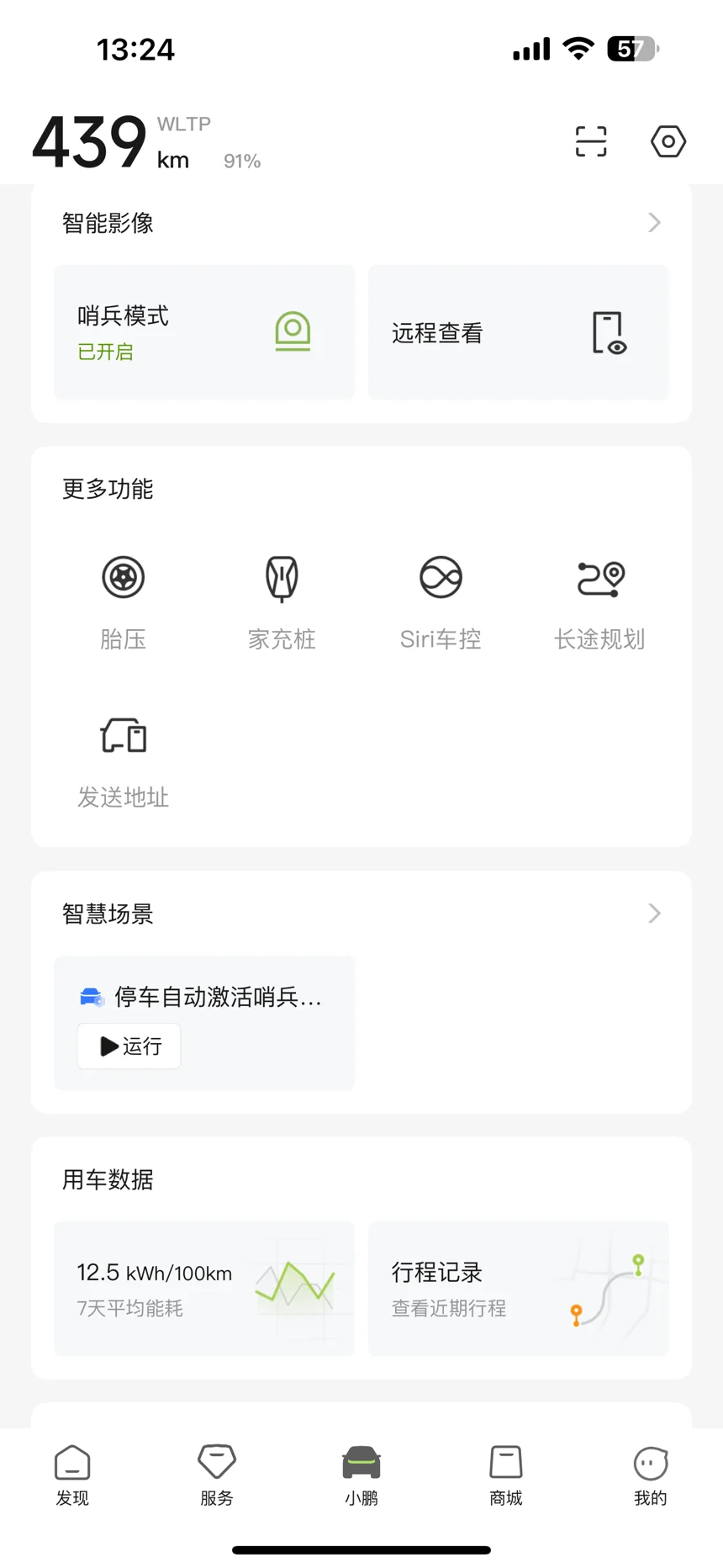The height and width of the screenshot is (1568, 723).
Task: Open the scan icon in the header
Action: point(591,141)
